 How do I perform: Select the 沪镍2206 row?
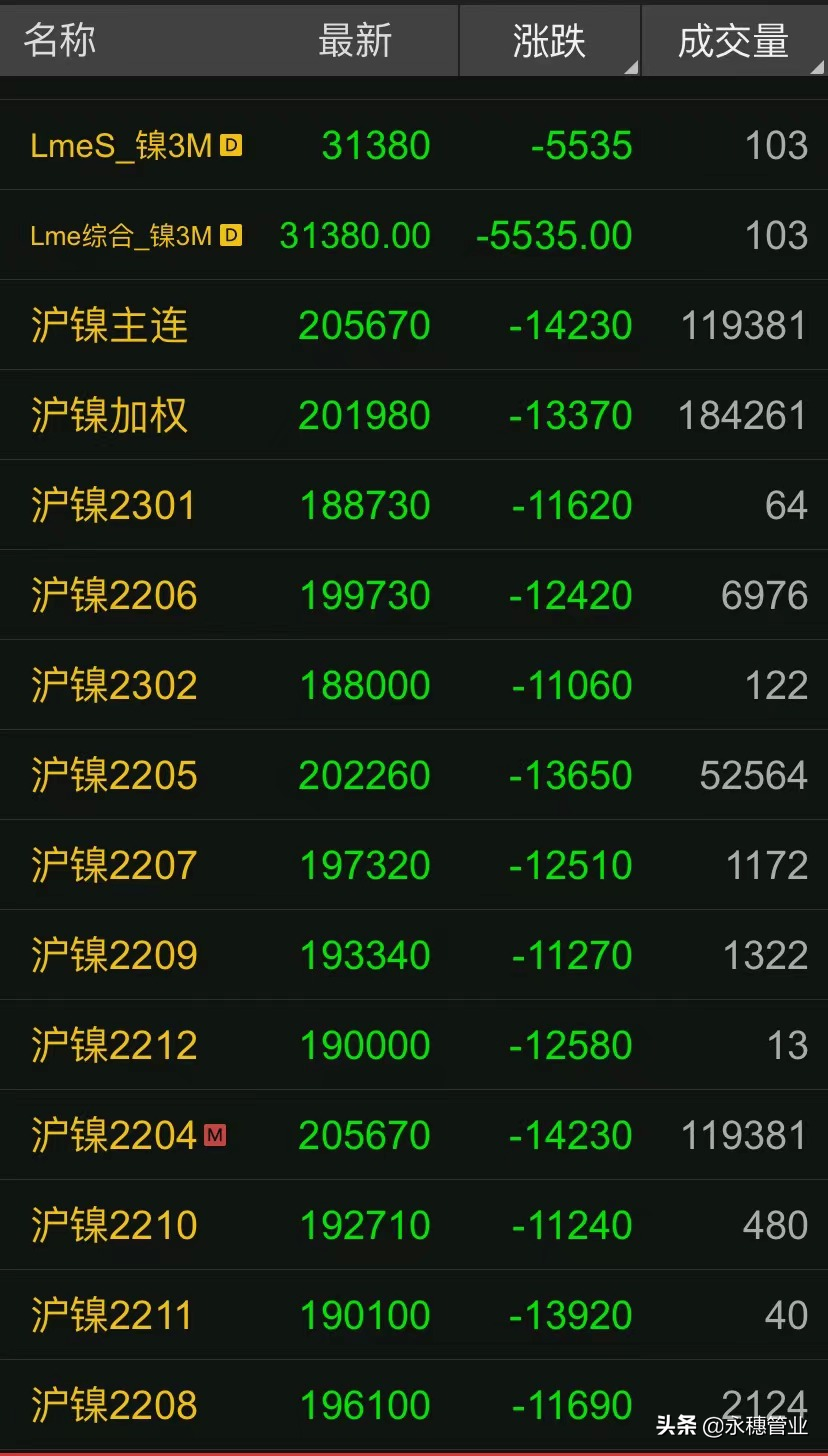tap(414, 595)
